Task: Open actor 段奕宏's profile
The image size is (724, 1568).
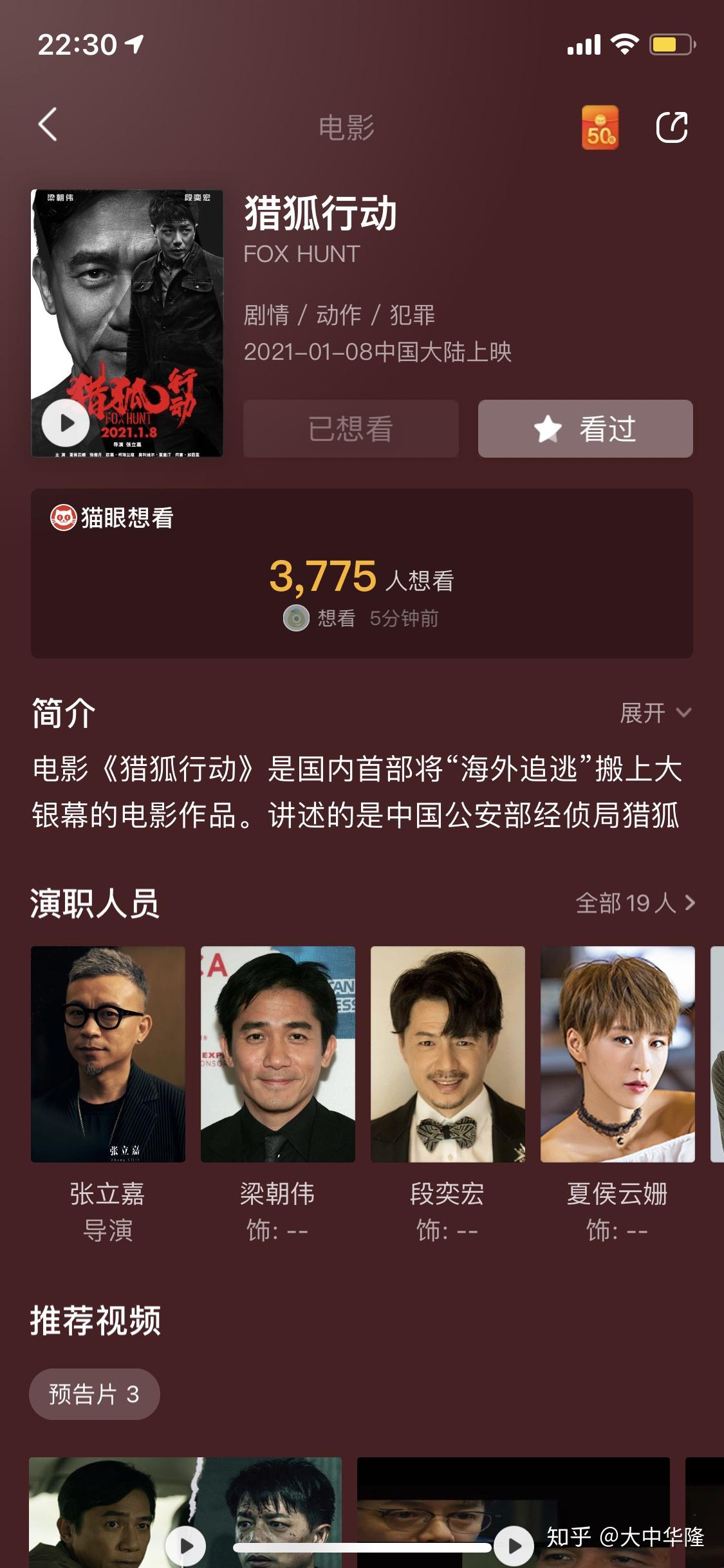Action: (448, 1054)
